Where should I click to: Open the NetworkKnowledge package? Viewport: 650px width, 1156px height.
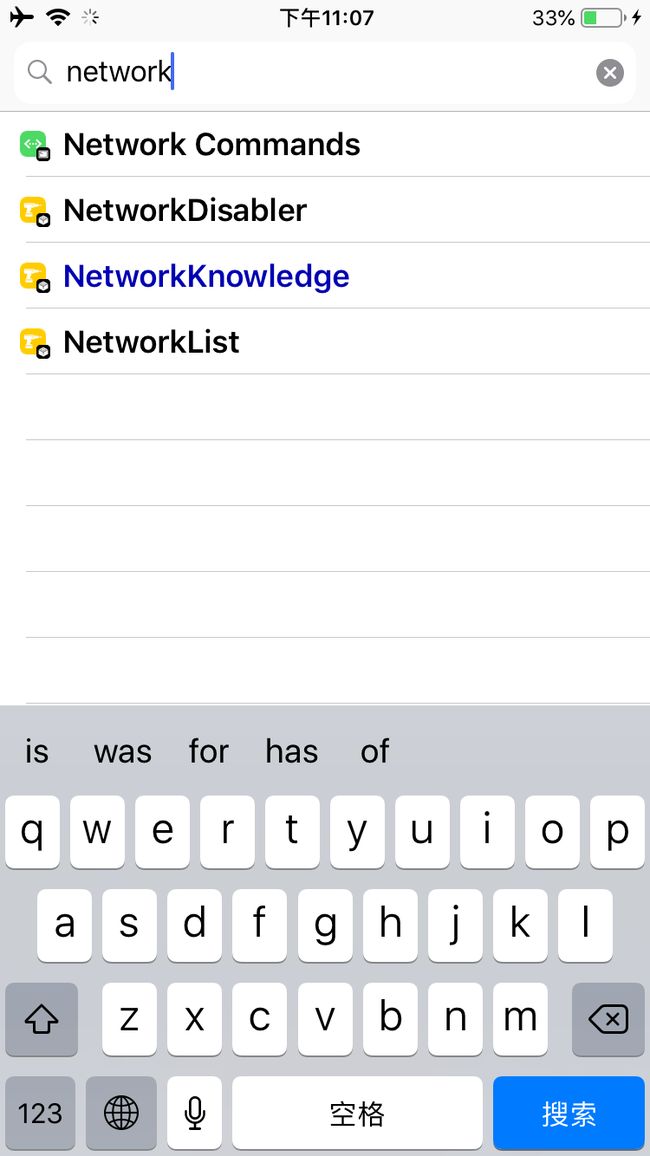click(325, 276)
